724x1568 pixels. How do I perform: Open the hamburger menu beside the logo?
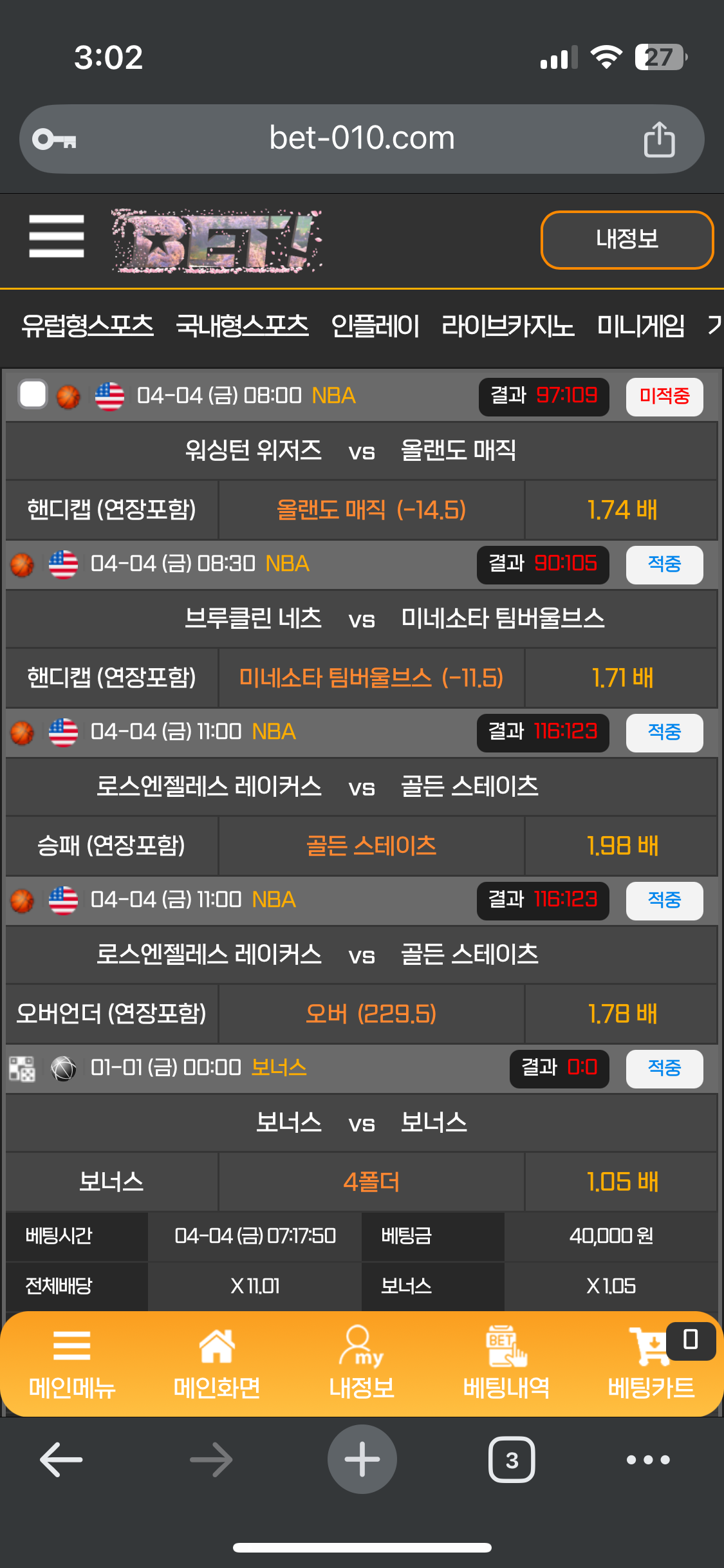57,236
